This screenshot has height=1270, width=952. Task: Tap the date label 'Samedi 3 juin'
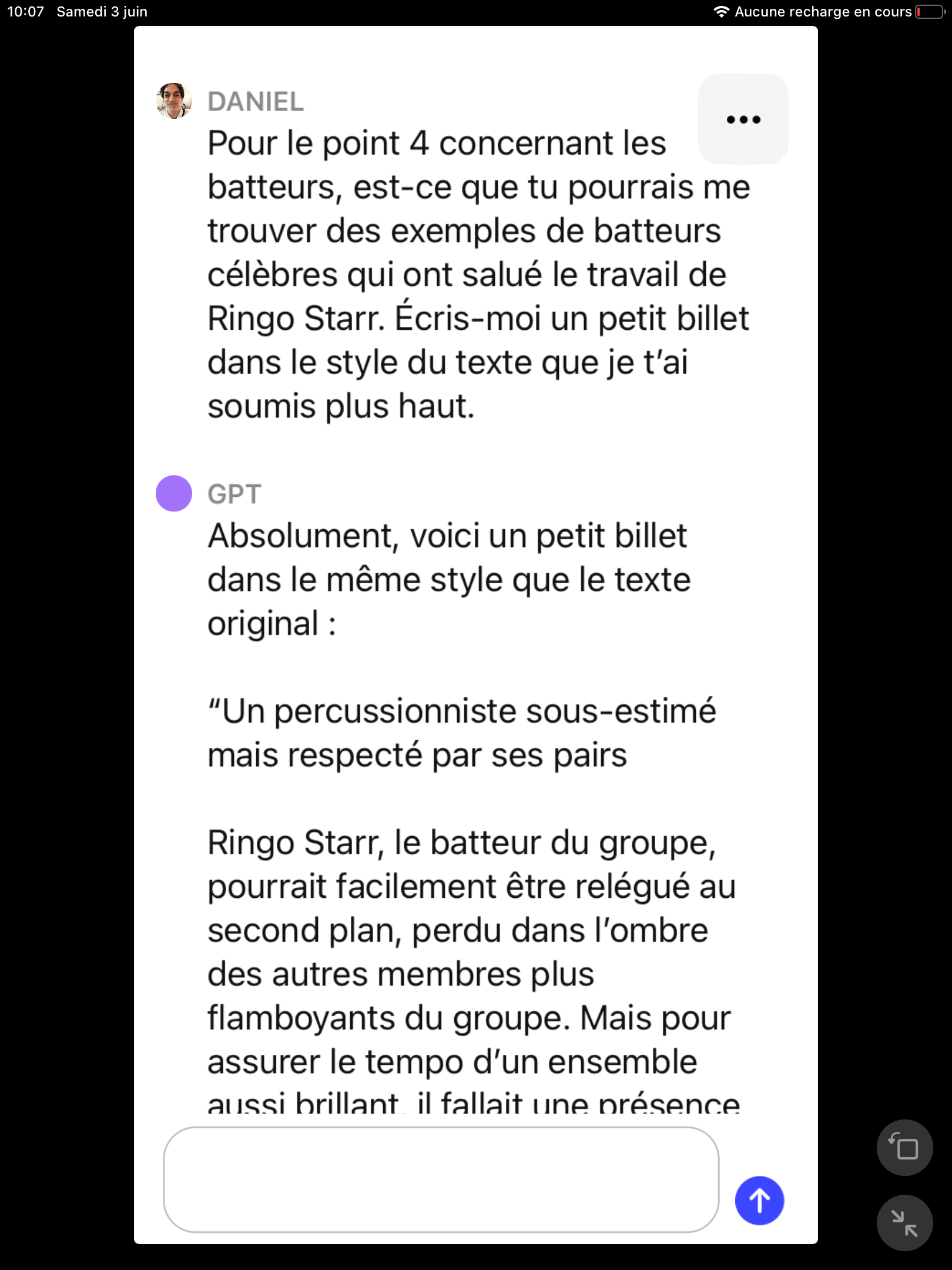pos(102,11)
